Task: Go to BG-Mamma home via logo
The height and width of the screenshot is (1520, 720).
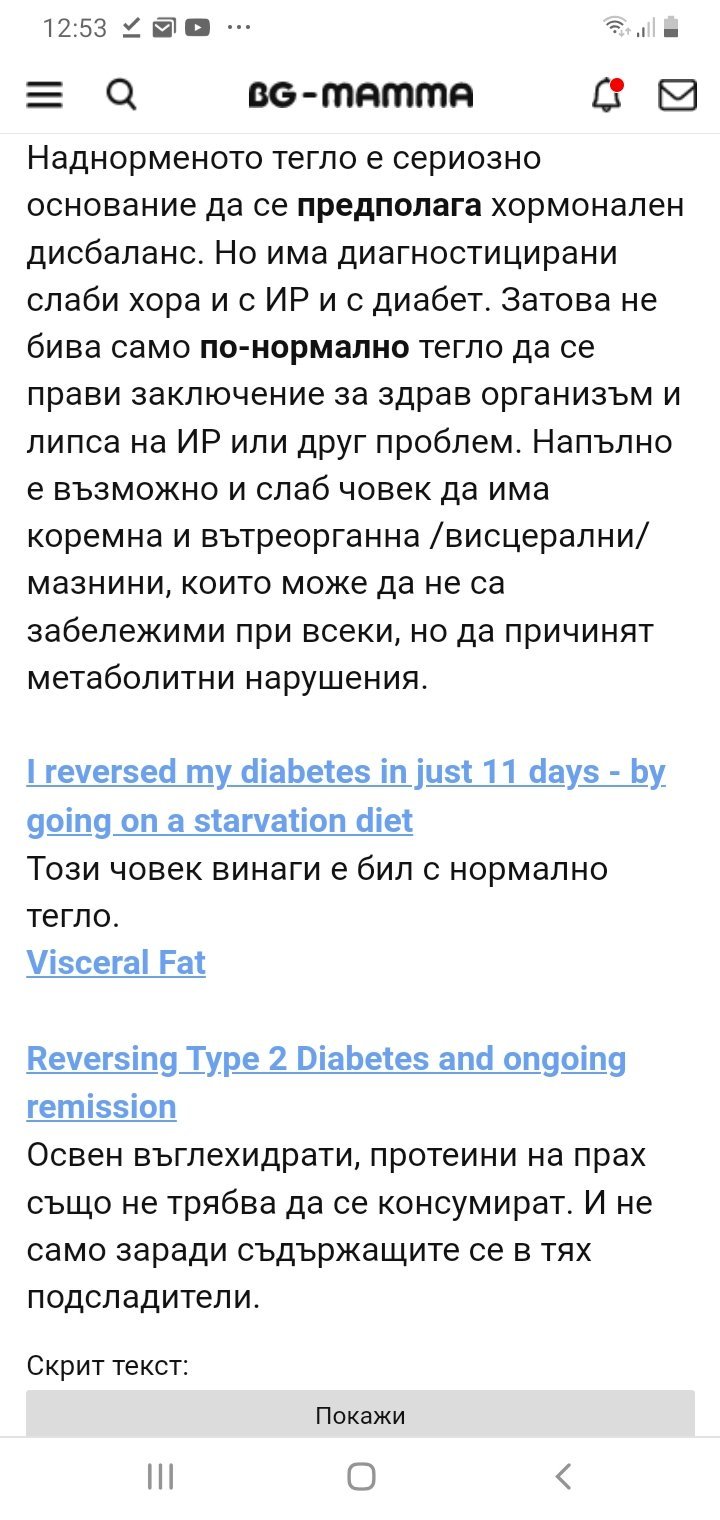Action: pos(360,95)
